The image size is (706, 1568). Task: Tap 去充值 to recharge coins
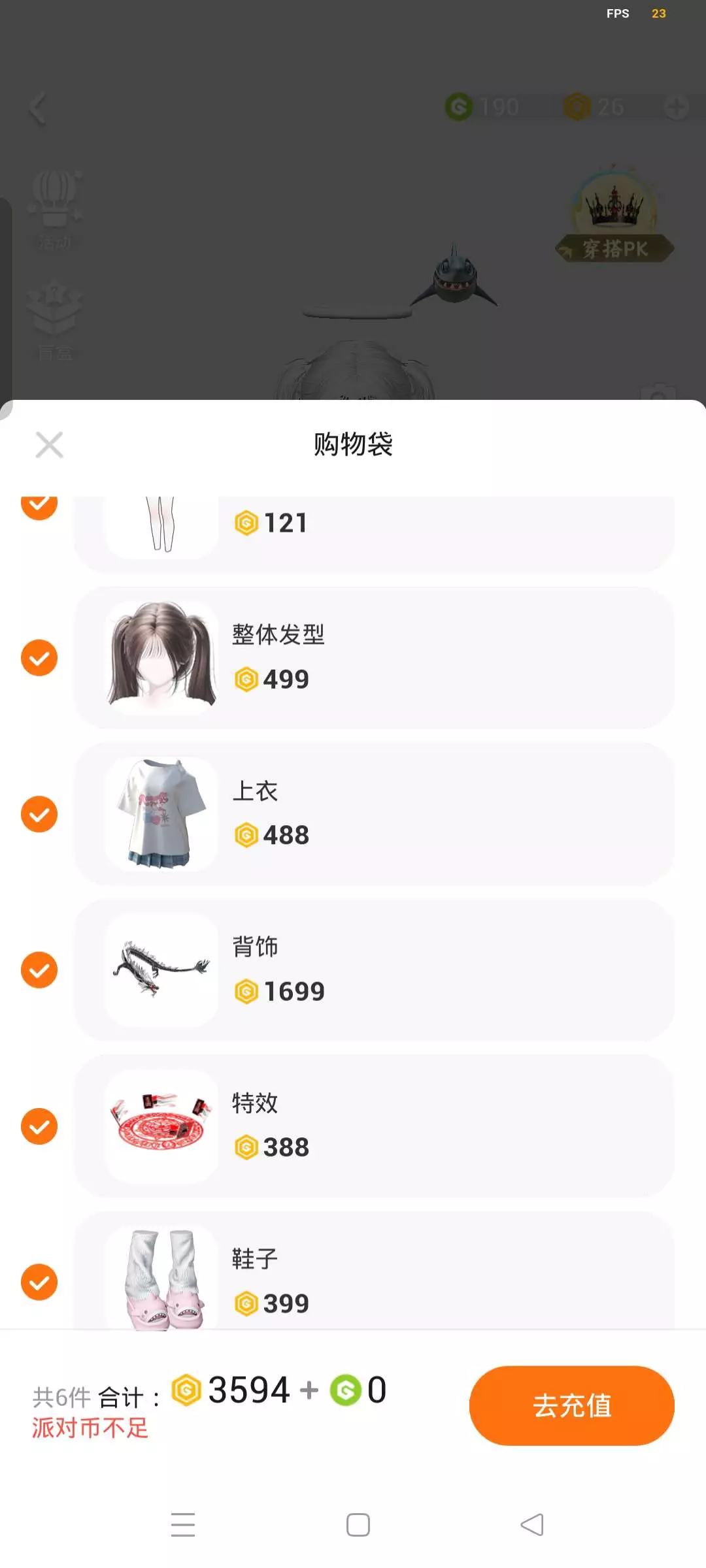point(571,1405)
